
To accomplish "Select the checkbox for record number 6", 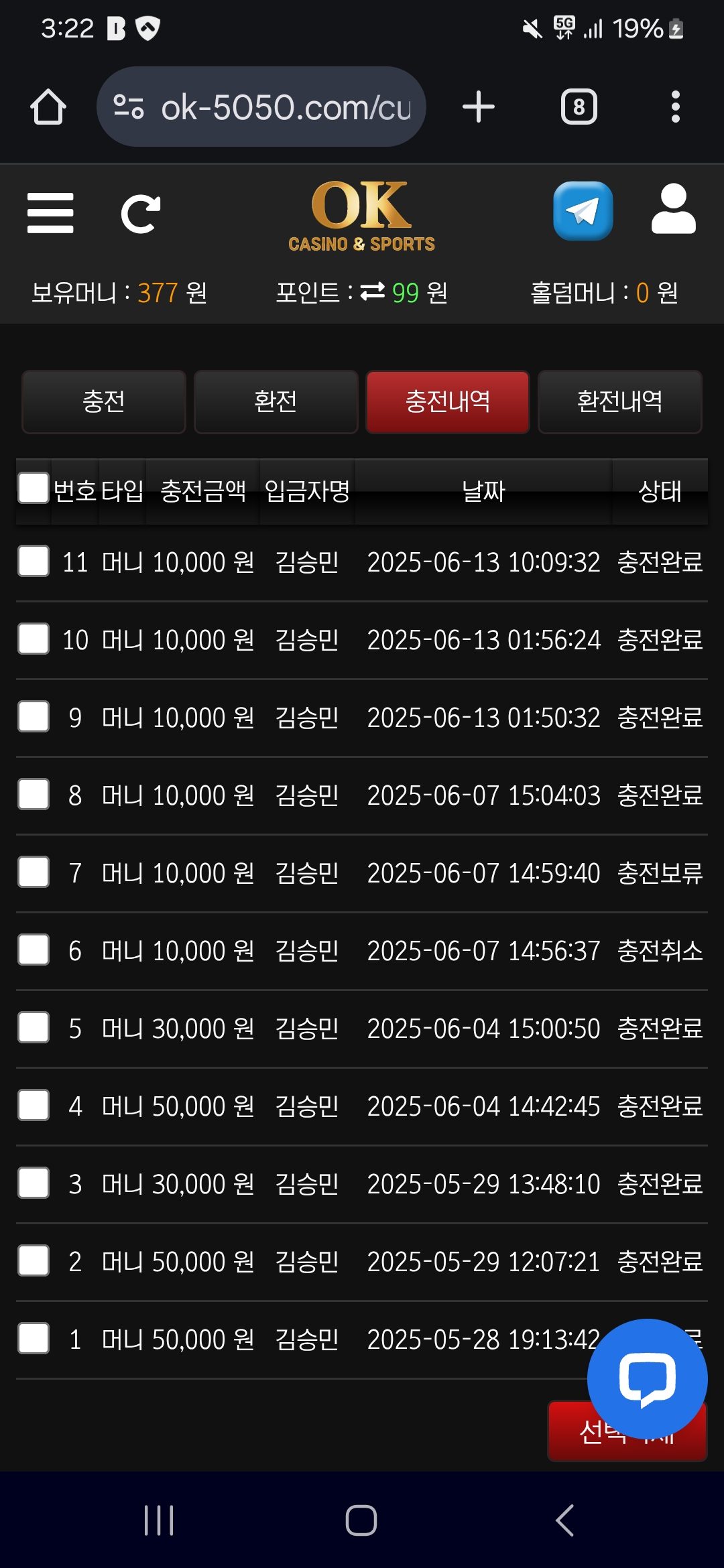I will coord(34,950).
